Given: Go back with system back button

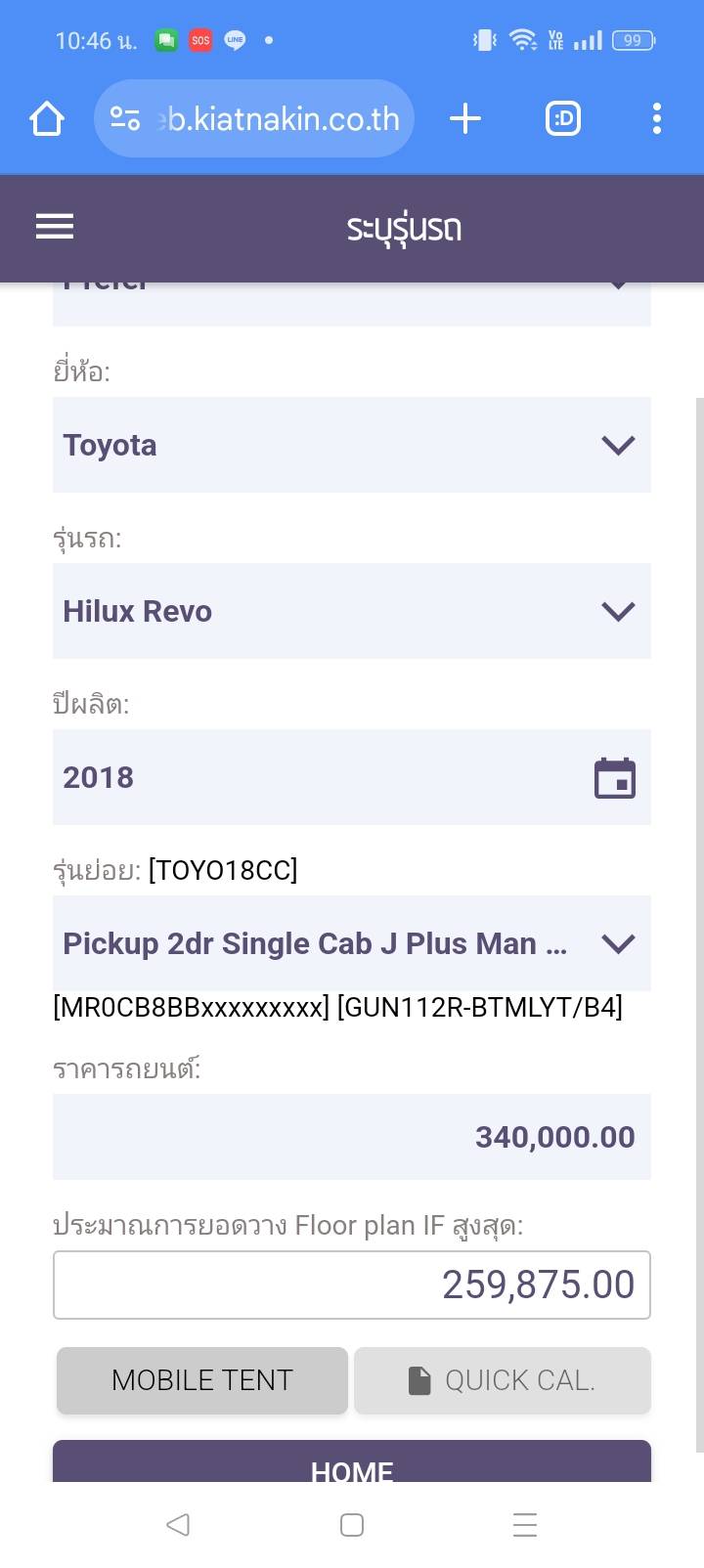Looking at the screenshot, I should click(x=178, y=1525).
